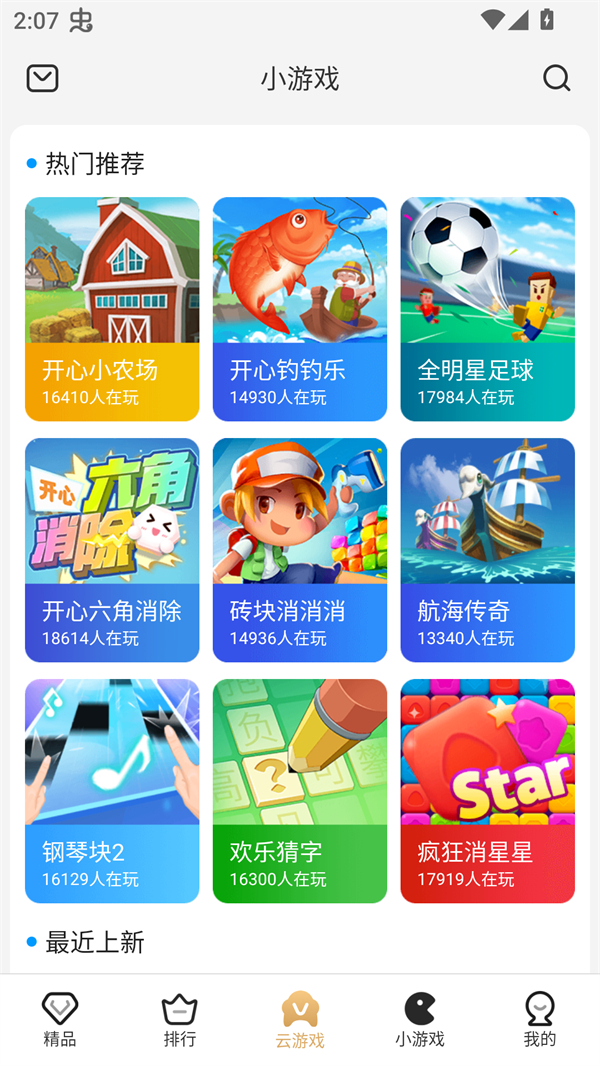Switch to the 云游戏 tab
600x1066 pixels.
point(300,1019)
